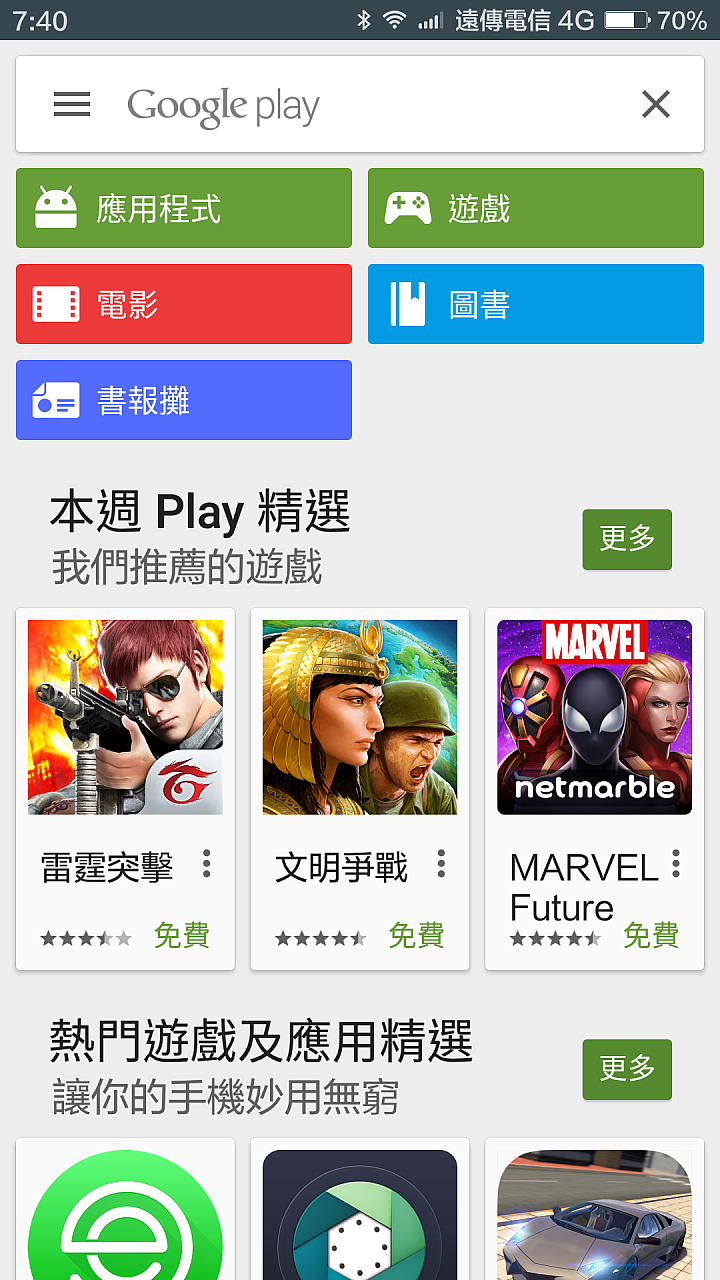Tap the 免費 price label under 文明爭戰

tap(416, 937)
